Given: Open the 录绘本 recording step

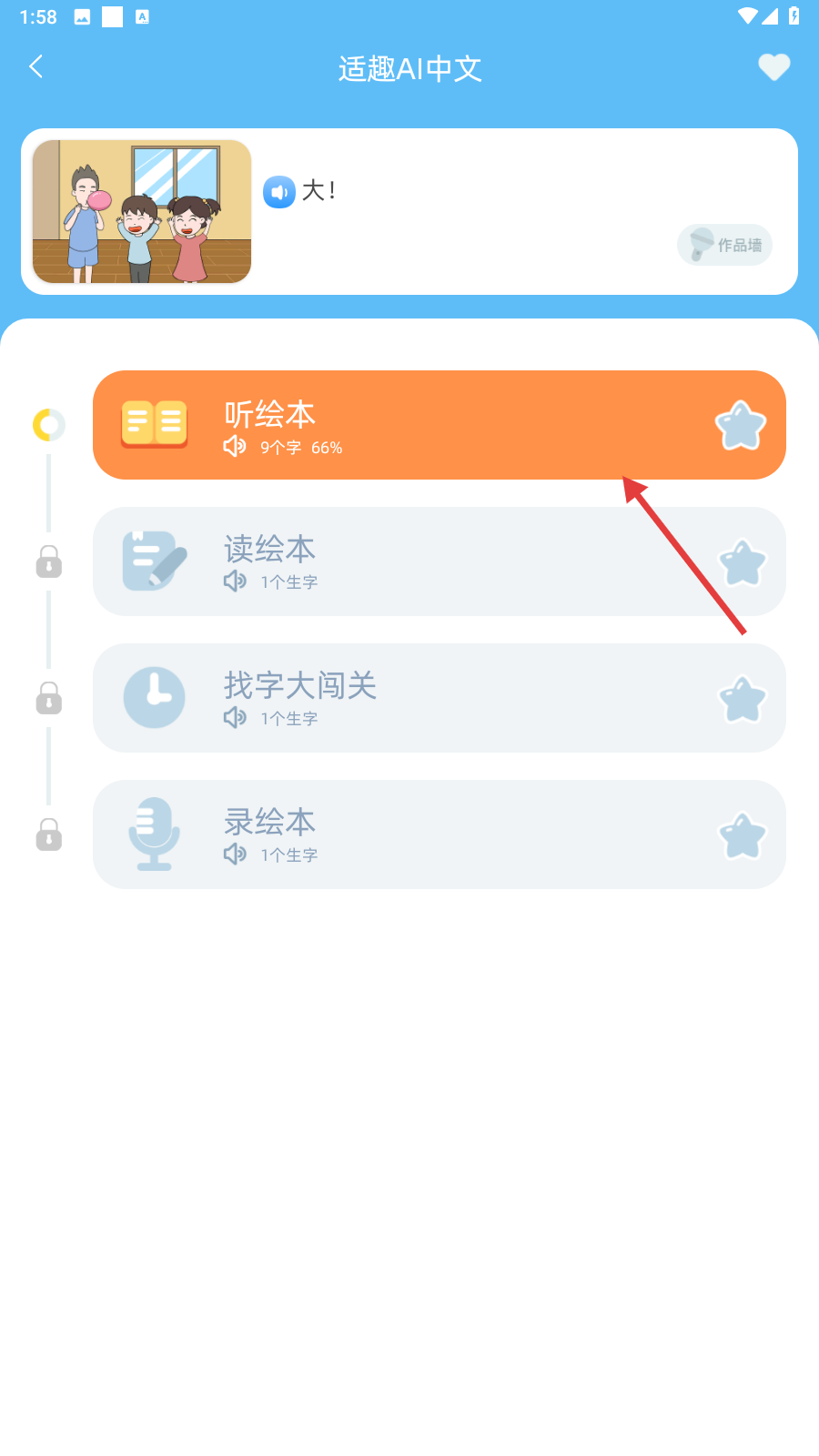Looking at the screenshot, I should 439,834.
